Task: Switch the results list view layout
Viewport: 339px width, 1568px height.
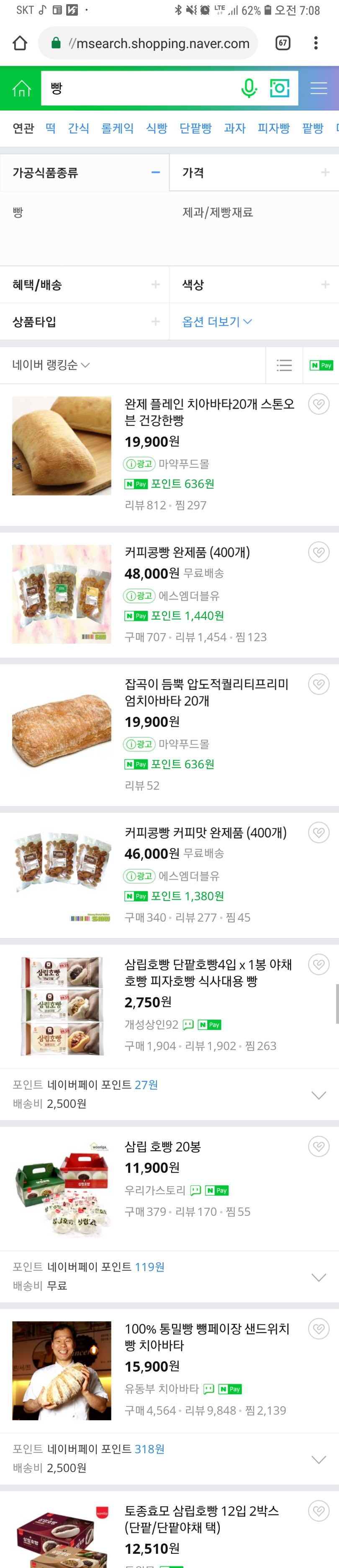Action: pyautogui.click(x=284, y=365)
